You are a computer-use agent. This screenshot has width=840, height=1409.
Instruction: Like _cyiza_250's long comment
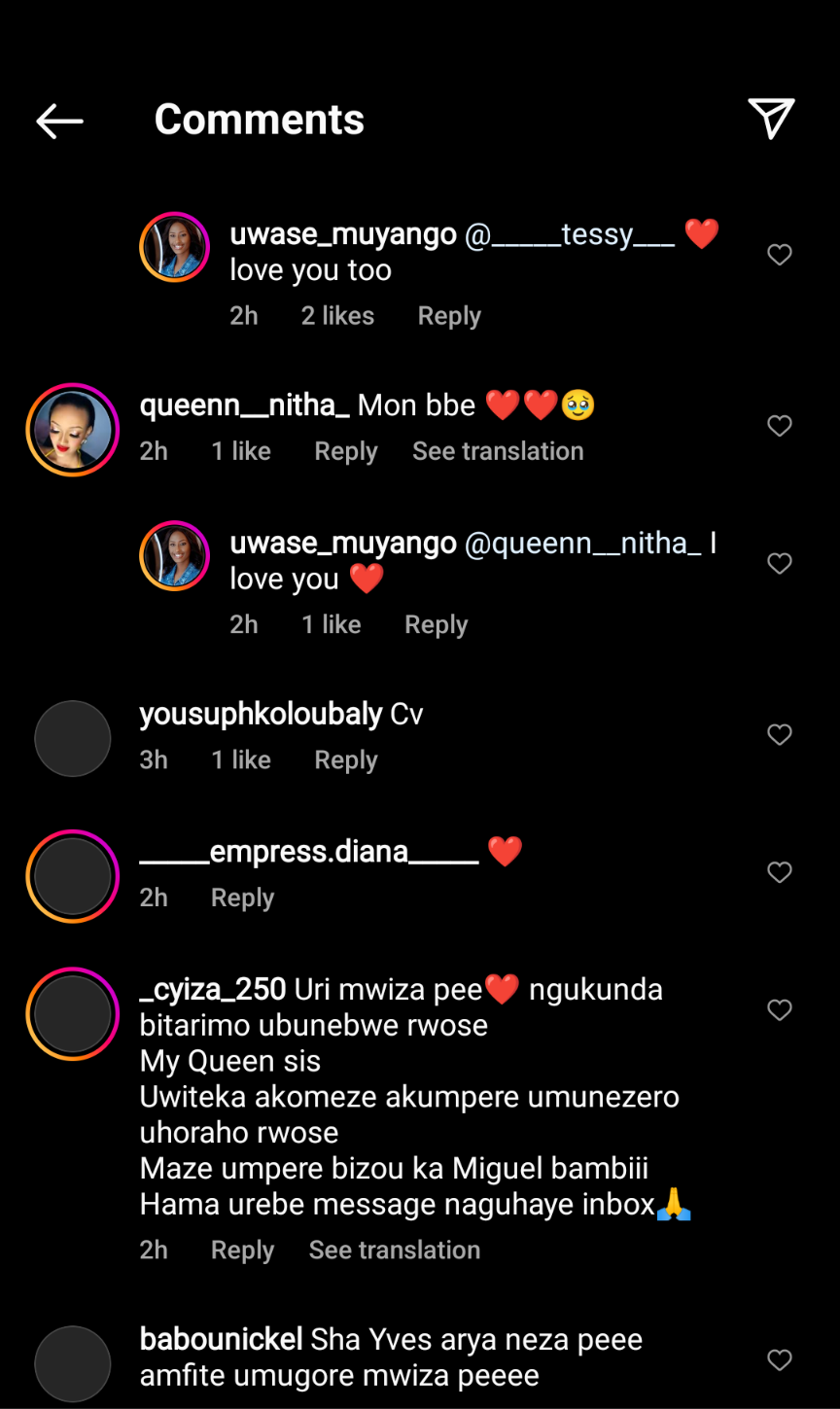click(780, 1011)
